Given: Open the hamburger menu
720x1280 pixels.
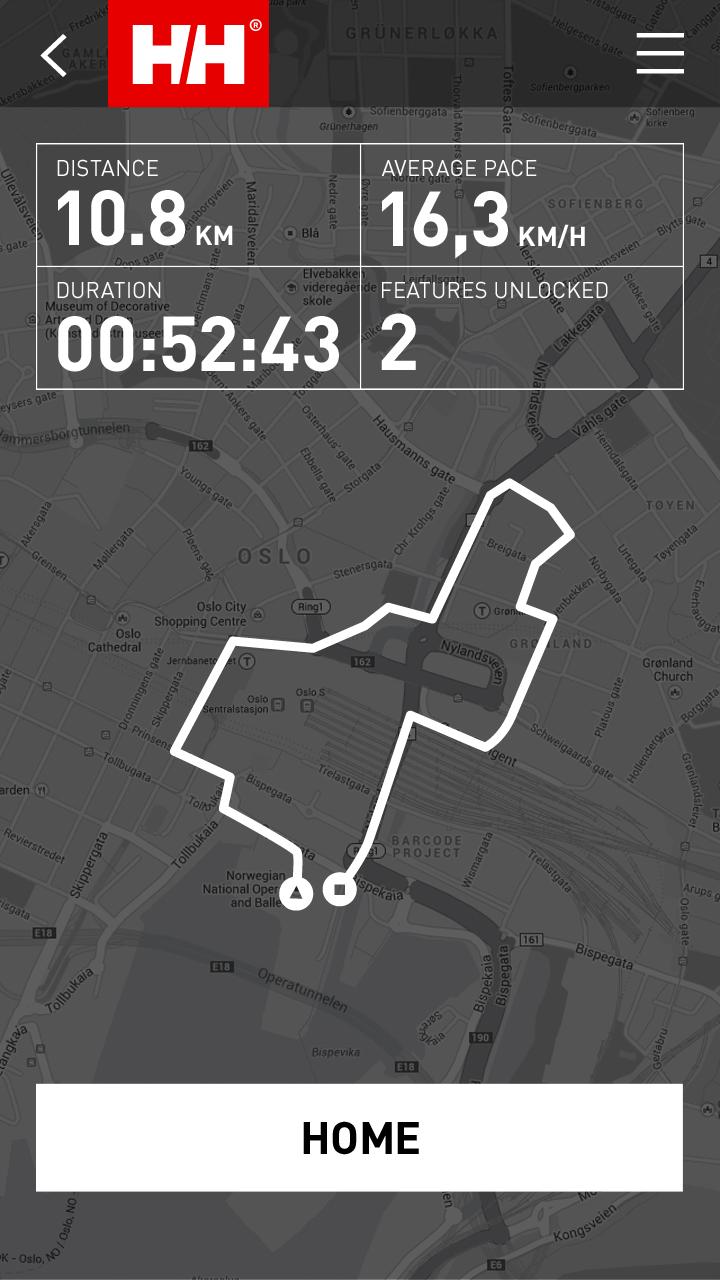Looking at the screenshot, I should (x=660, y=53).
